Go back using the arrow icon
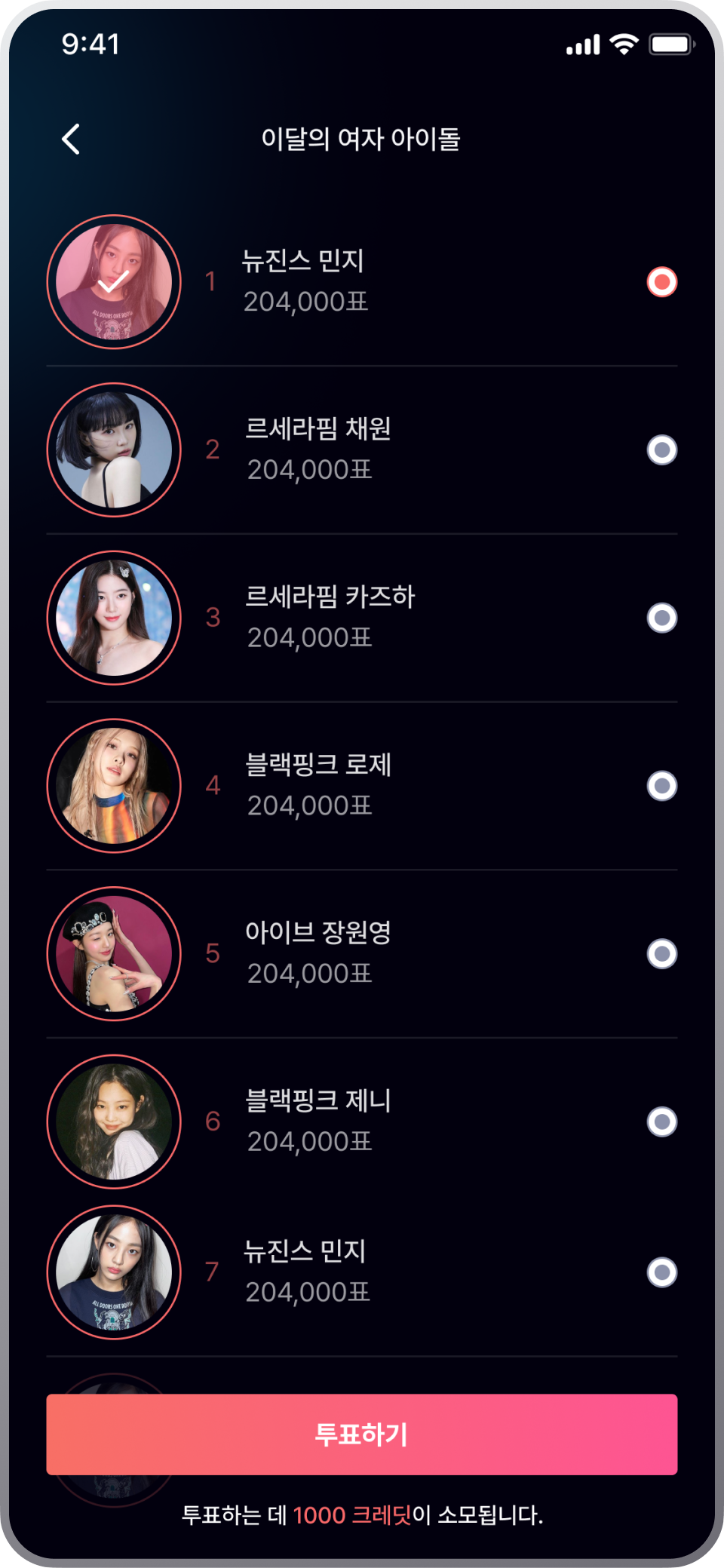The image size is (724, 1568). tap(71, 140)
